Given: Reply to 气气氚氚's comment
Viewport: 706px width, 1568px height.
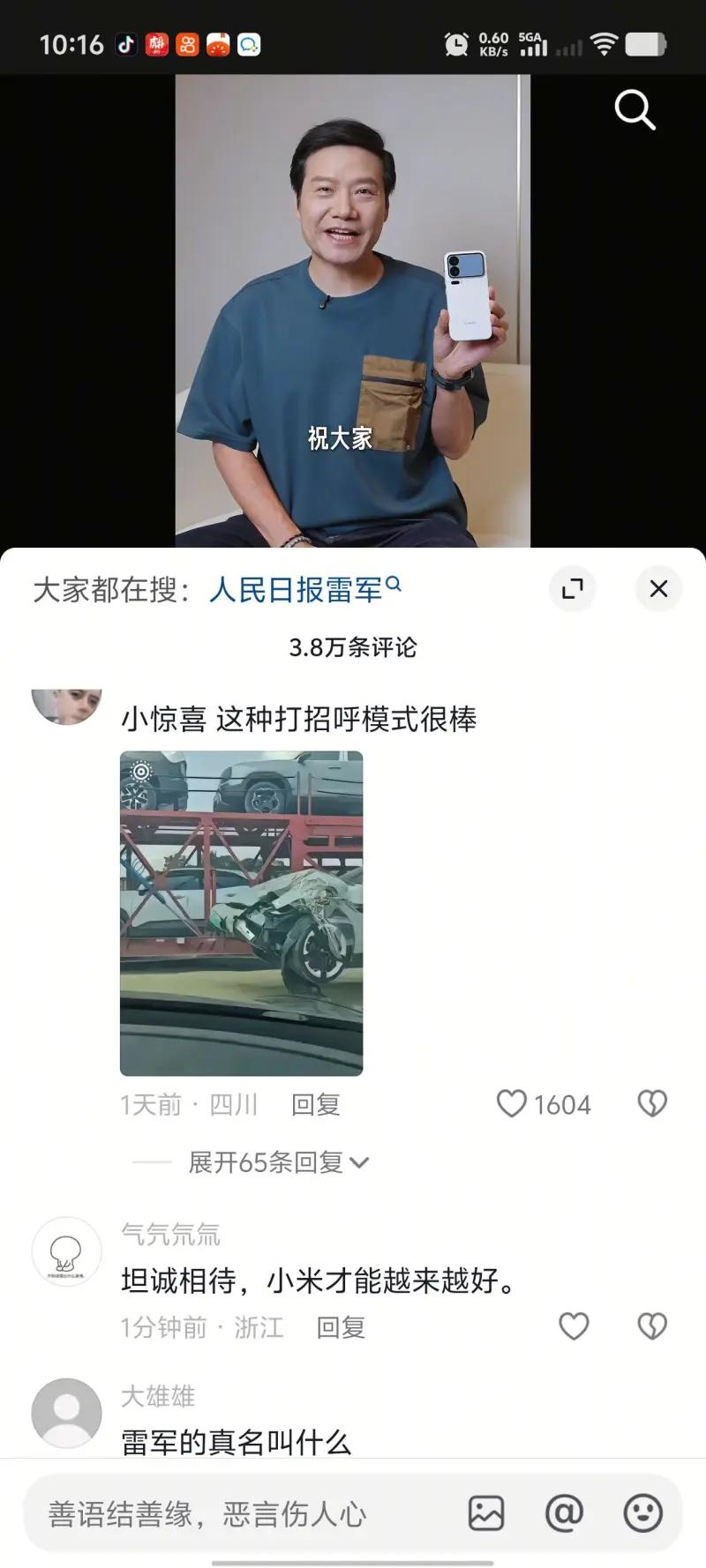Looking at the screenshot, I should (341, 1327).
